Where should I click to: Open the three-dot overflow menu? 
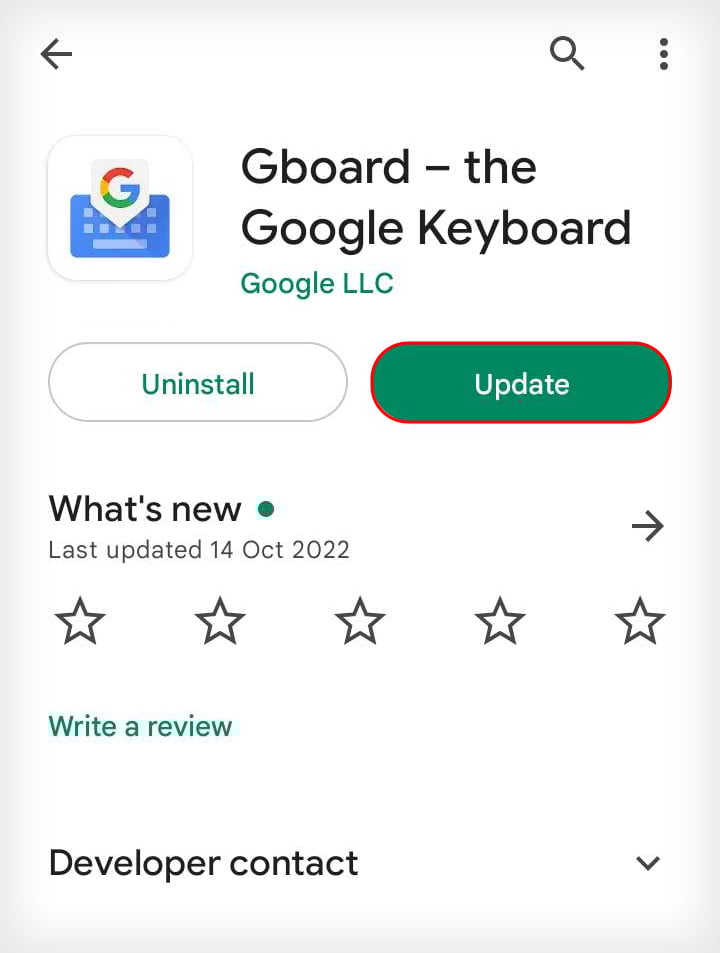663,54
